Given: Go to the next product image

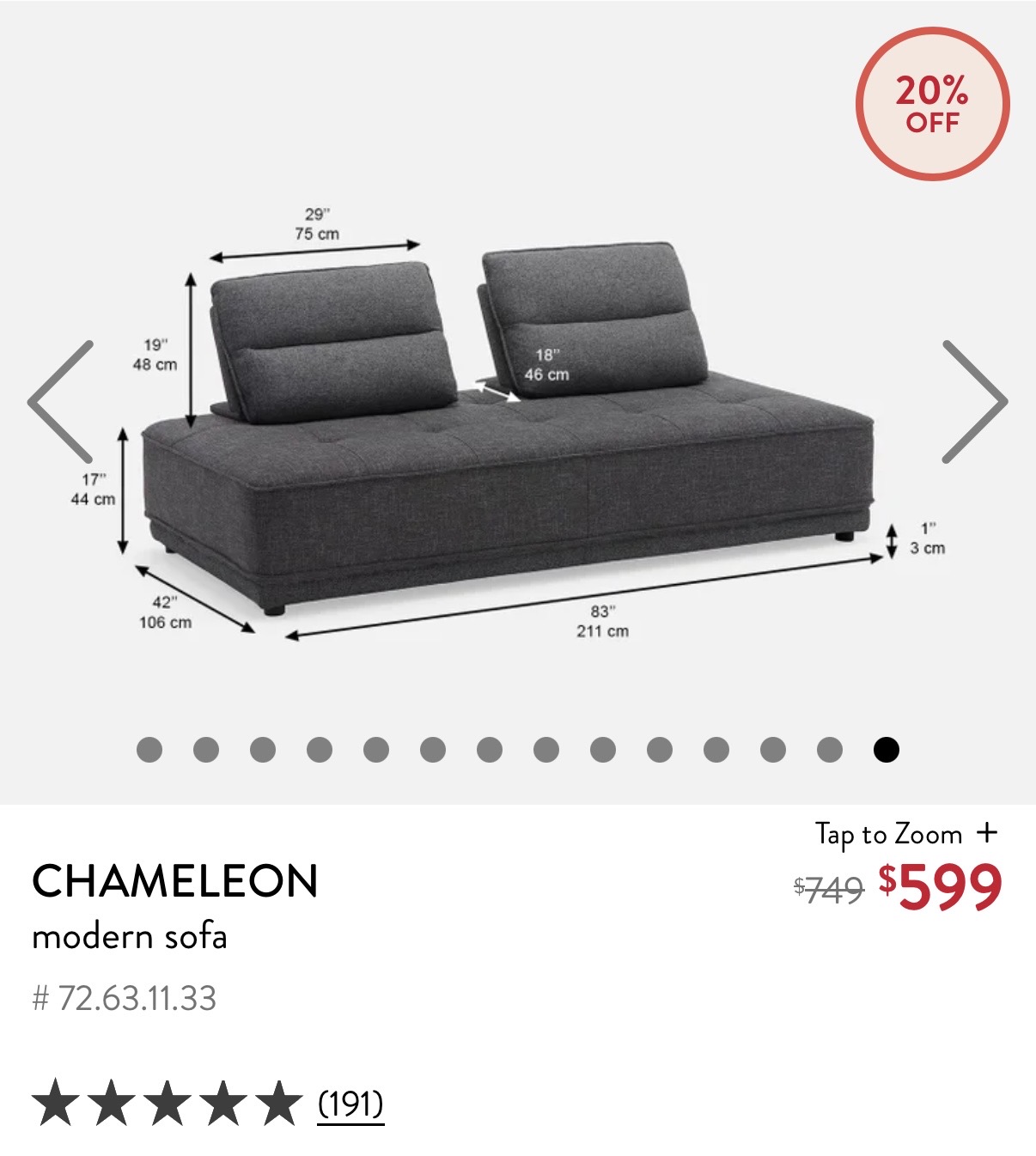Looking at the screenshot, I should coord(974,401).
